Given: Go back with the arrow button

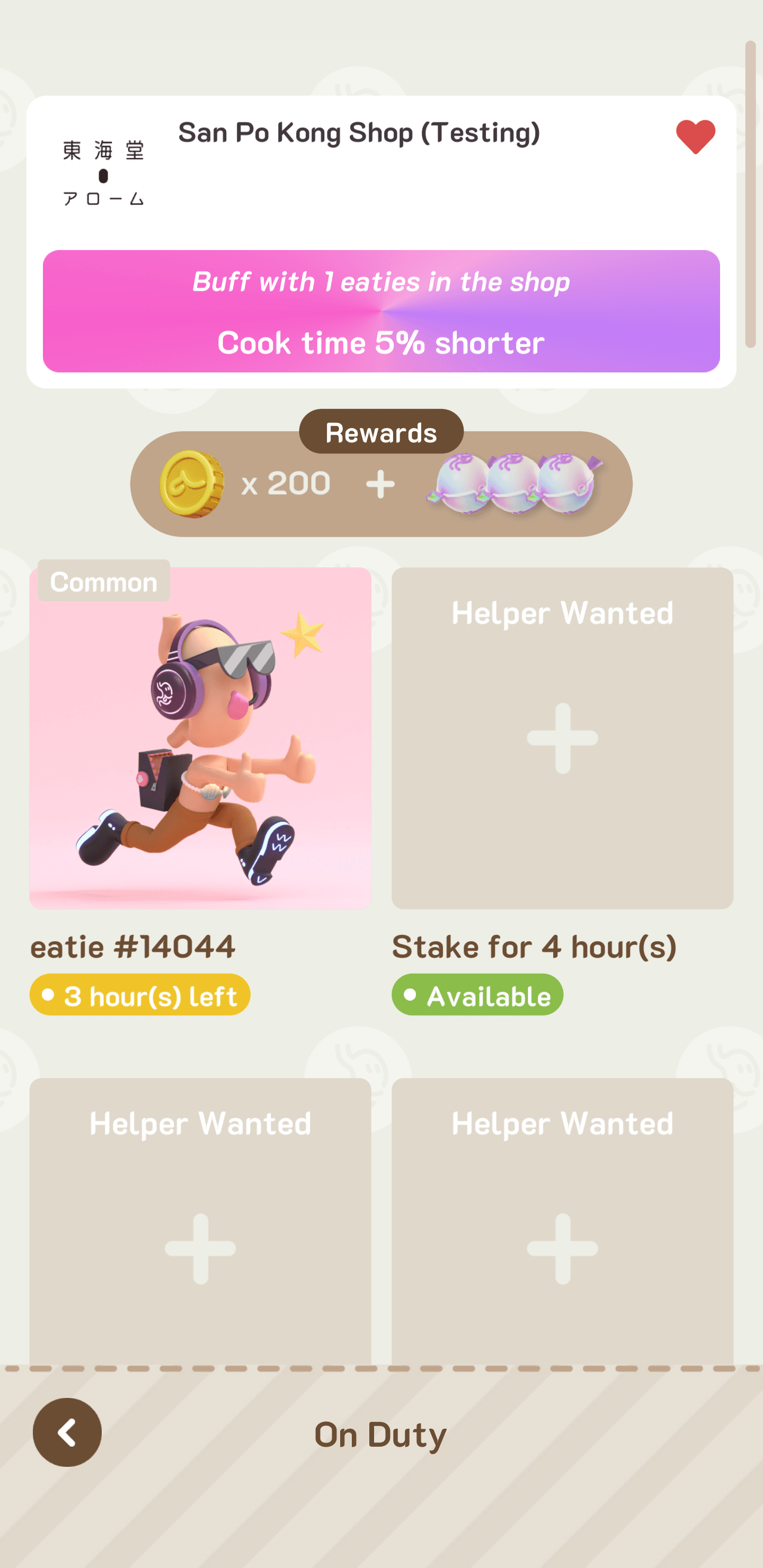Looking at the screenshot, I should 67,1432.
